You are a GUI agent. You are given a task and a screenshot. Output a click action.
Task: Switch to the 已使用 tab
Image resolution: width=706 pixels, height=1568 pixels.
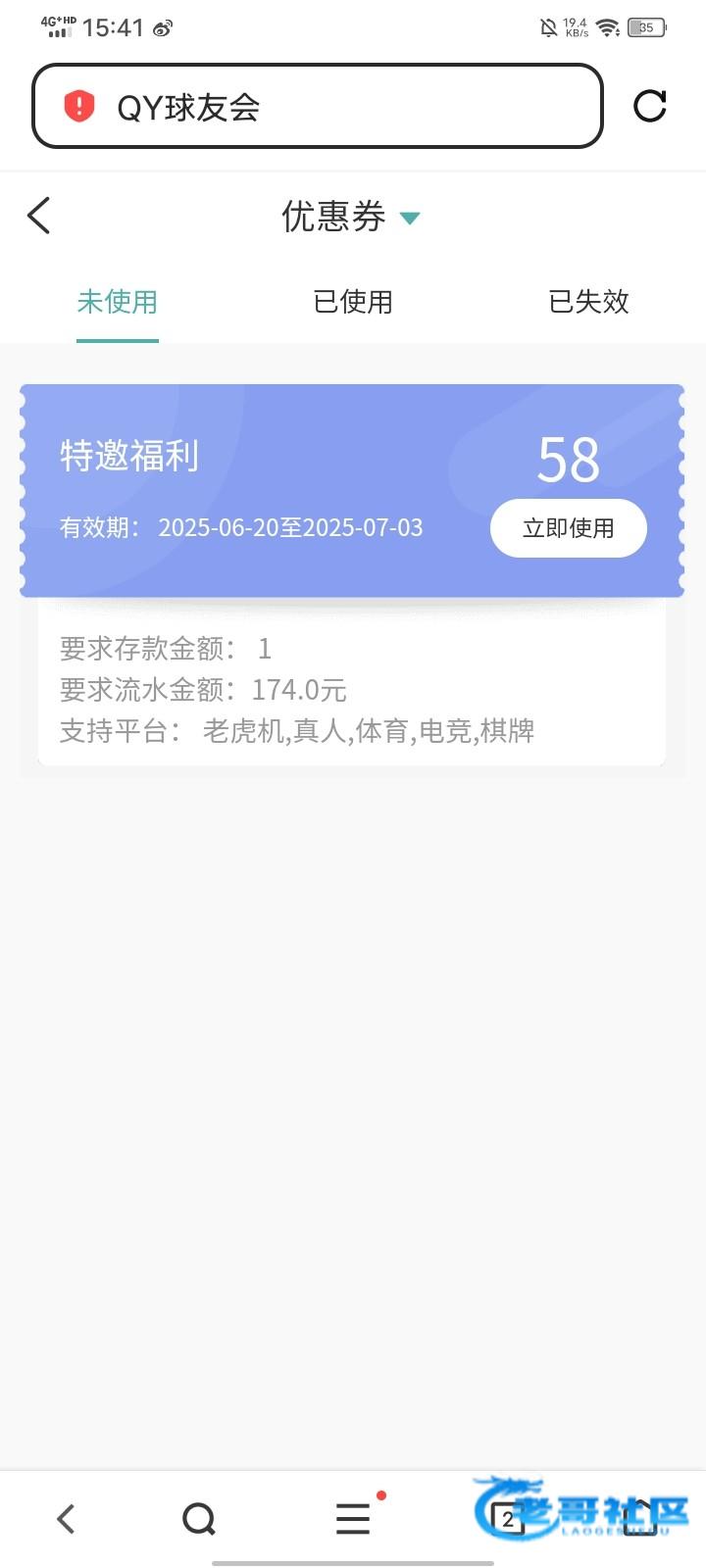tap(353, 302)
